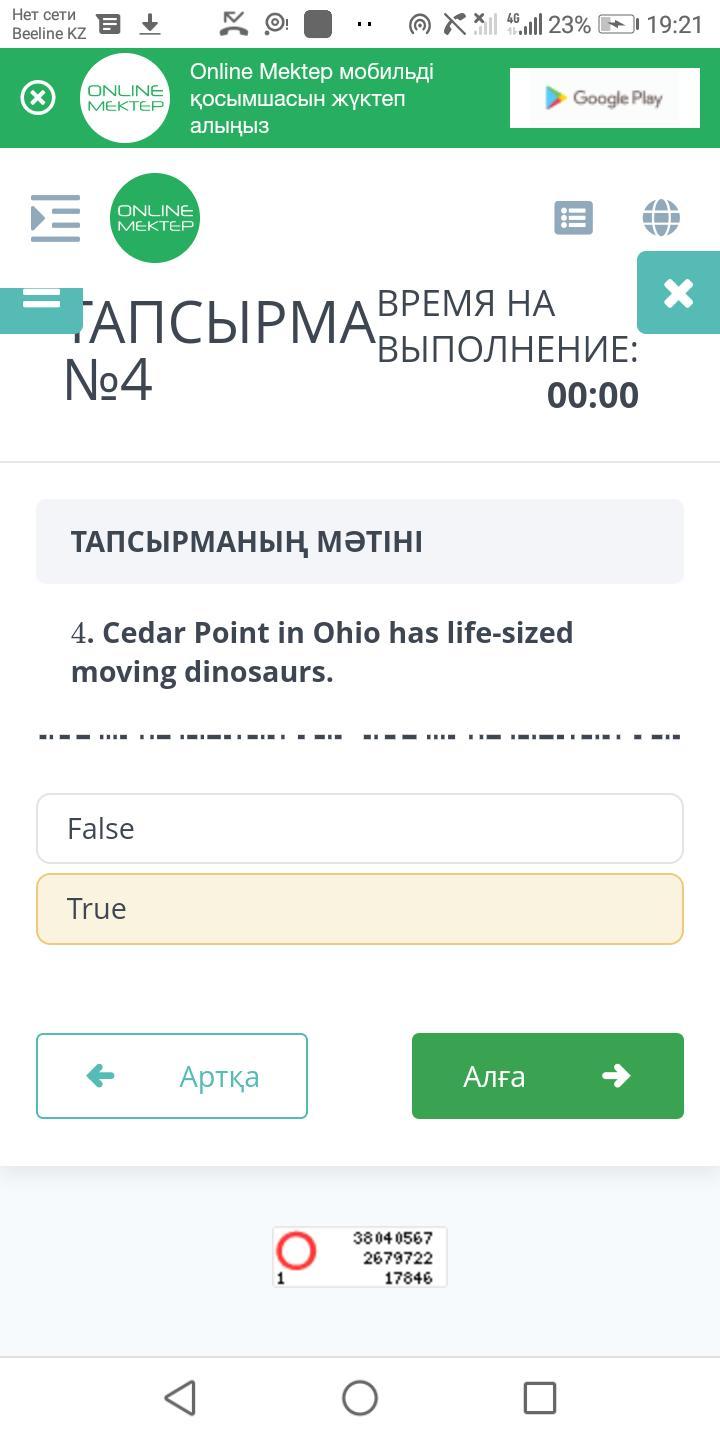Close the task with the teal X
This screenshot has width=720, height=1440.
tap(678, 292)
